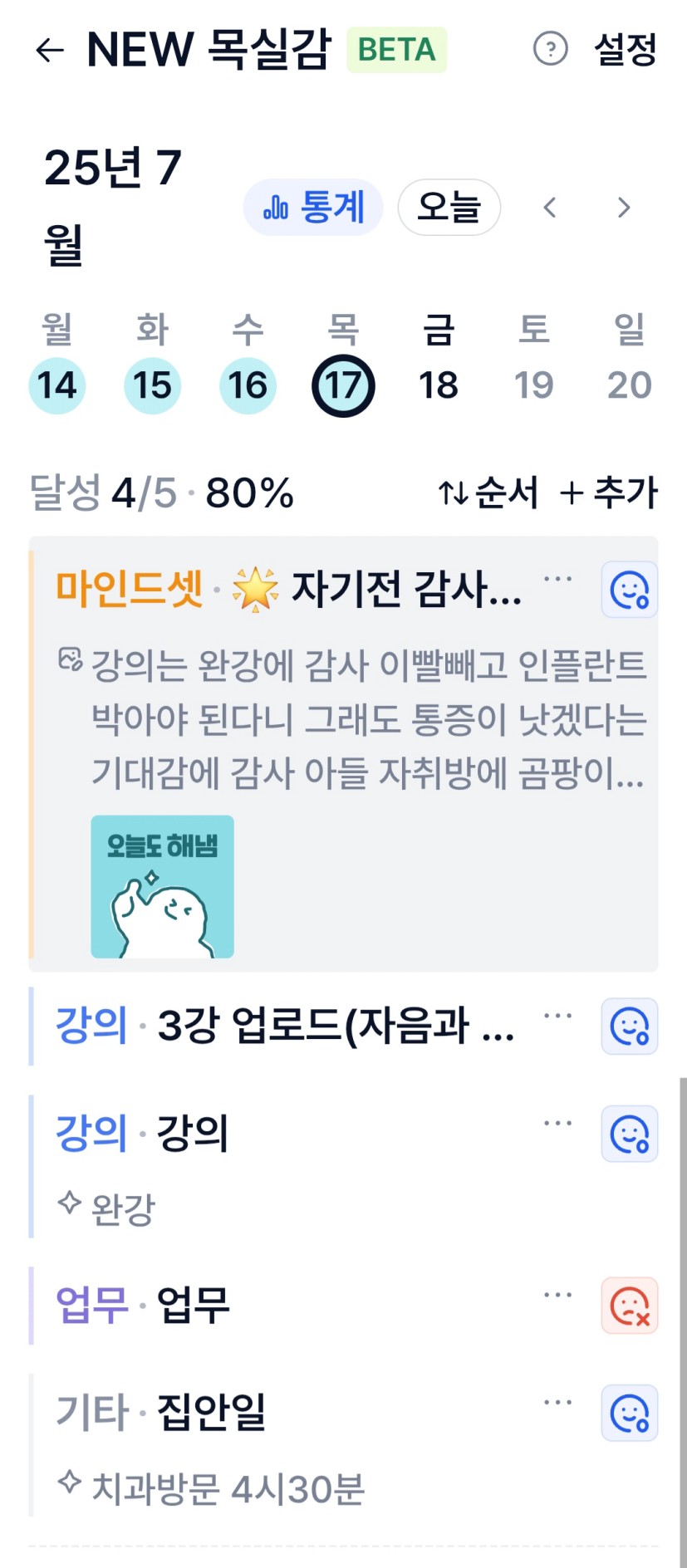Go back using the top-left arrow
The width and height of the screenshot is (687, 1568).
50,51
